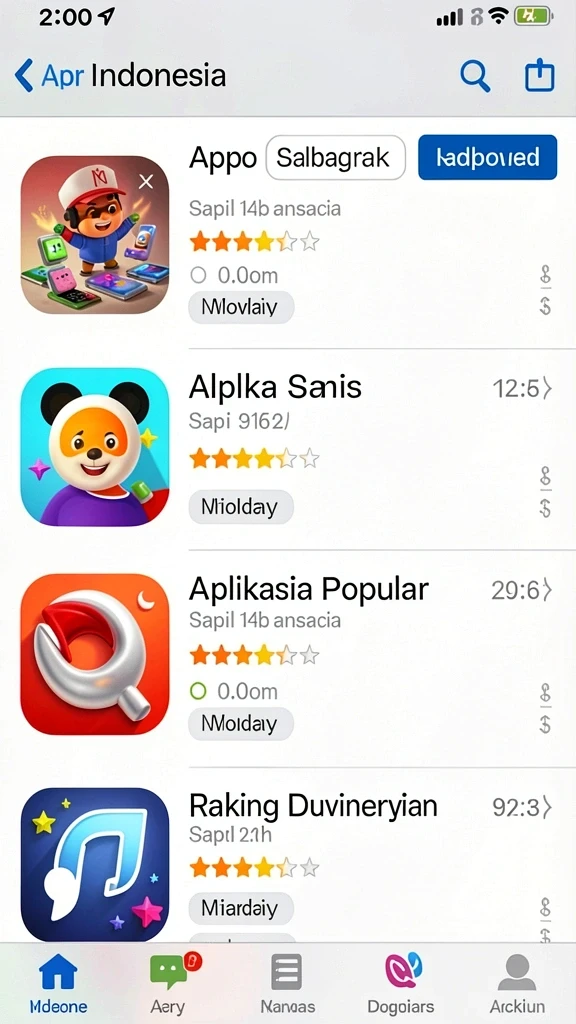Tap the MioIday chip under Alplka Sanis
This screenshot has height=1024, width=576.
point(241,507)
